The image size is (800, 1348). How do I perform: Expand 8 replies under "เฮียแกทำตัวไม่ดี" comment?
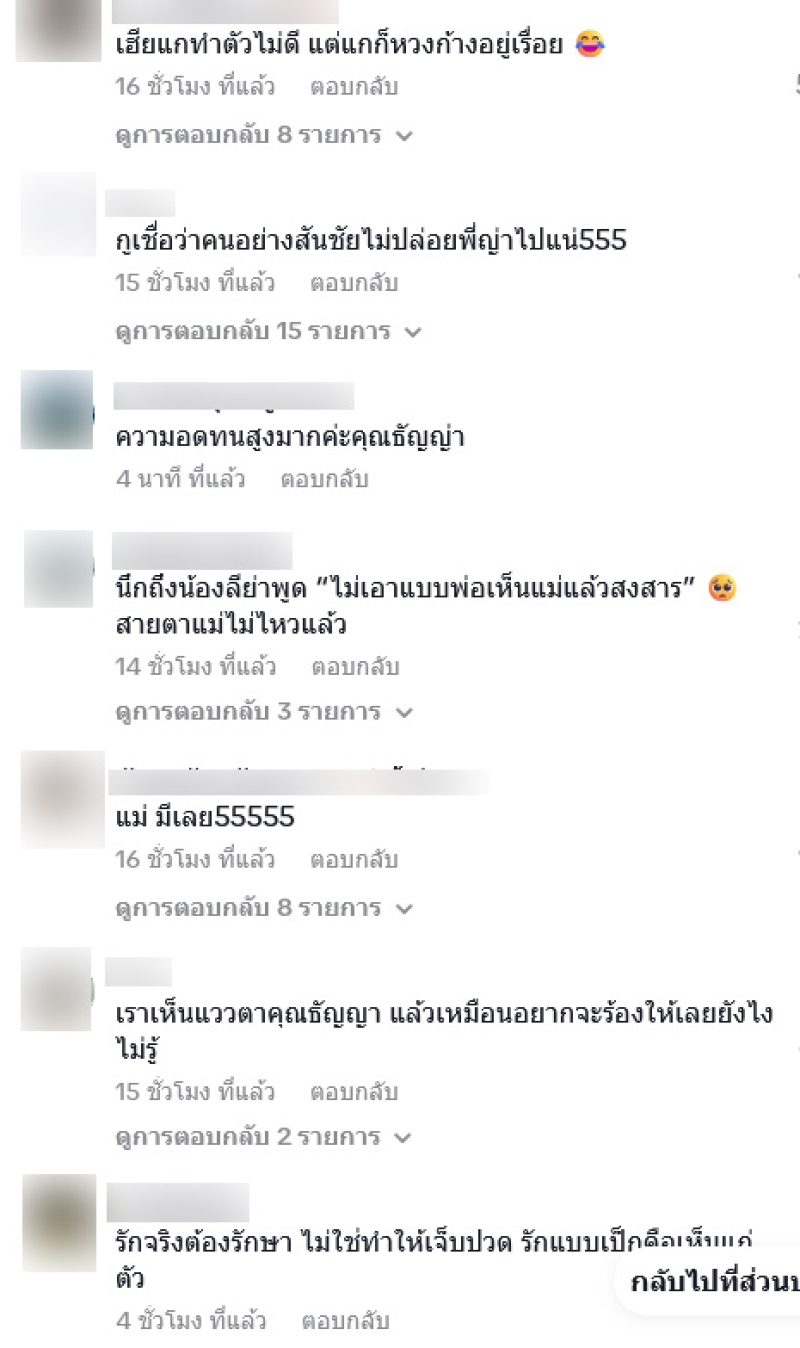pos(263,135)
